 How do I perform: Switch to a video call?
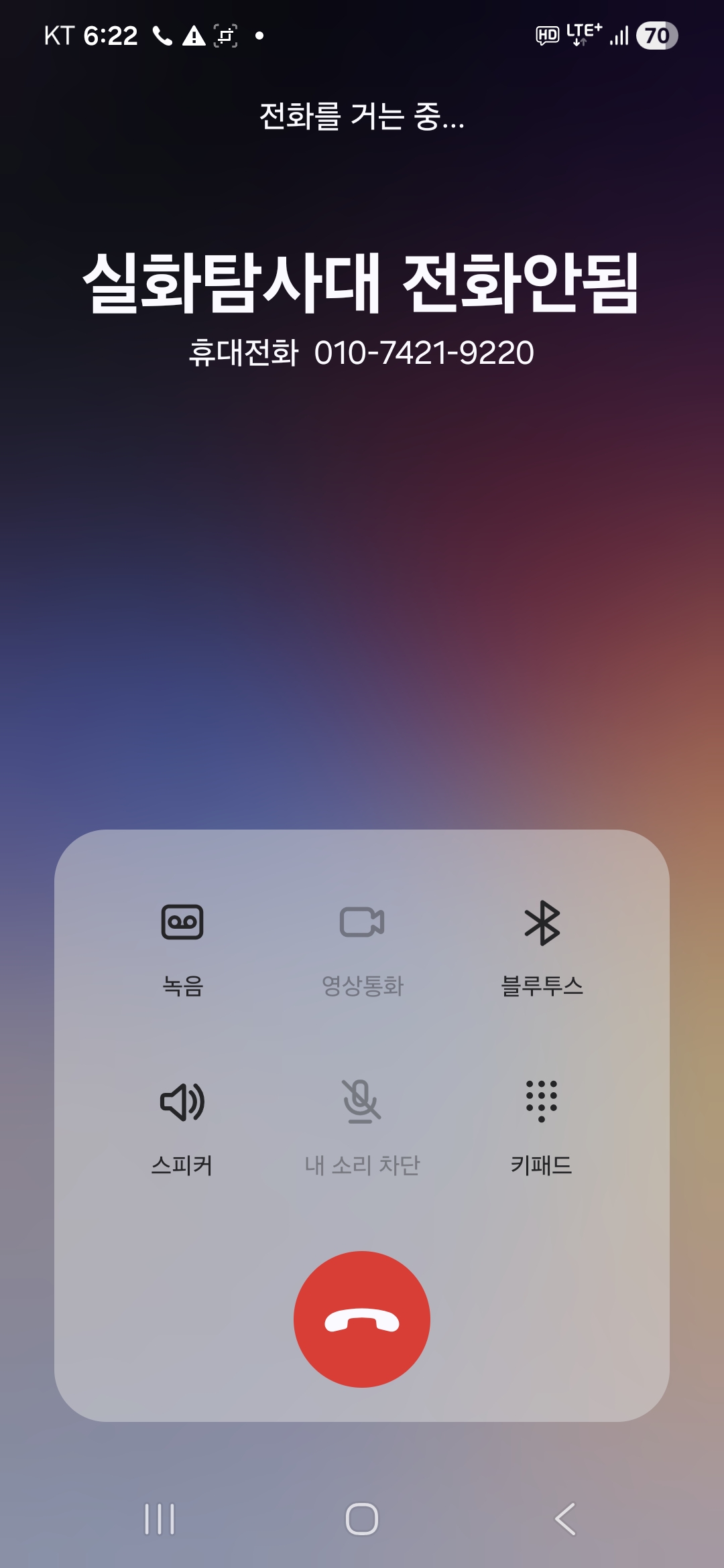point(362,938)
